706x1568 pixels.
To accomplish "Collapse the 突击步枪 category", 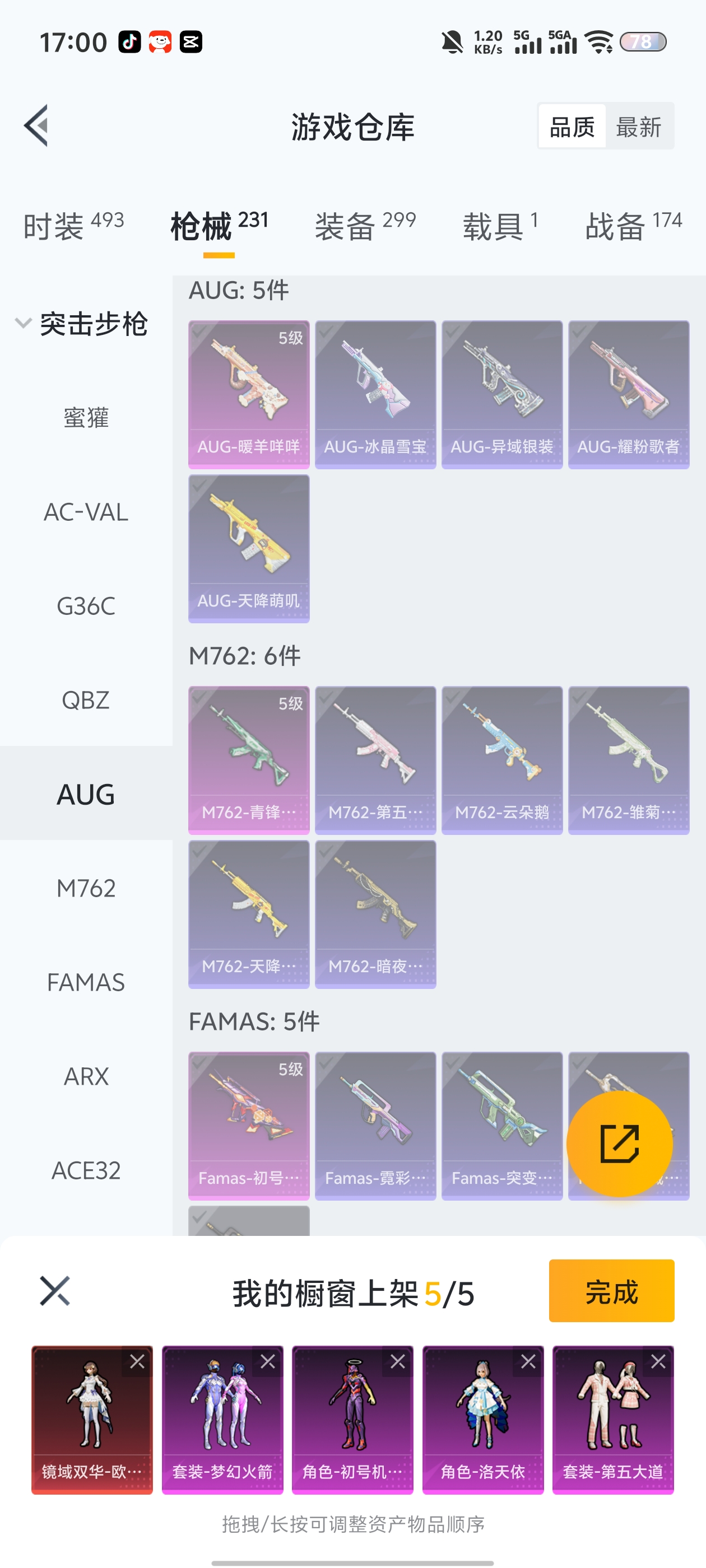I will [x=23, y=323].
